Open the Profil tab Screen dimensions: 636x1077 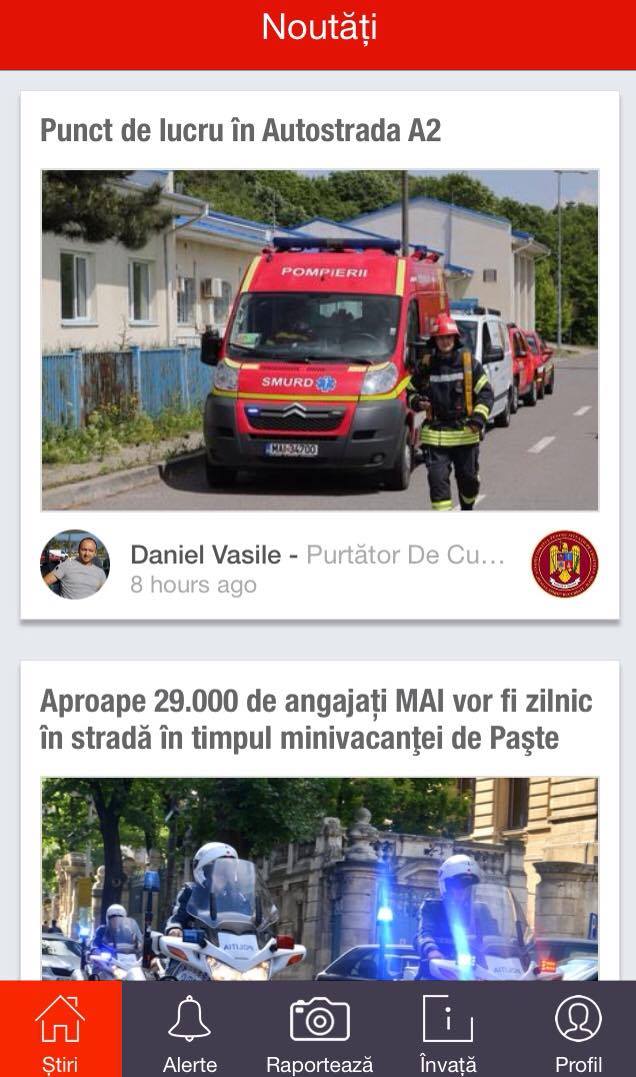578,1030
